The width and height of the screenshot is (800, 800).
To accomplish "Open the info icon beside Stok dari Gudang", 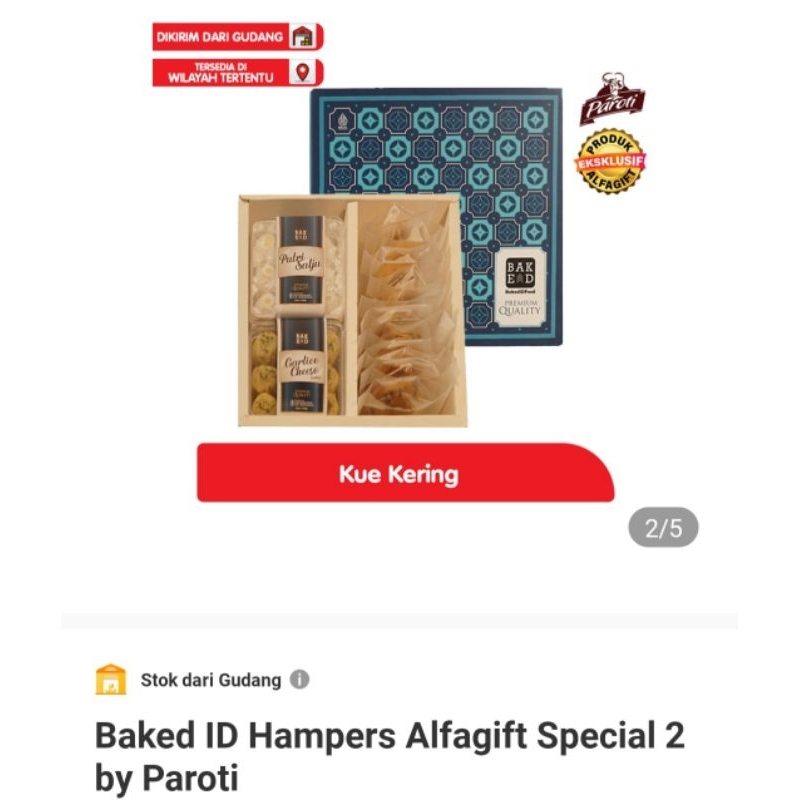I will point(299,679).
